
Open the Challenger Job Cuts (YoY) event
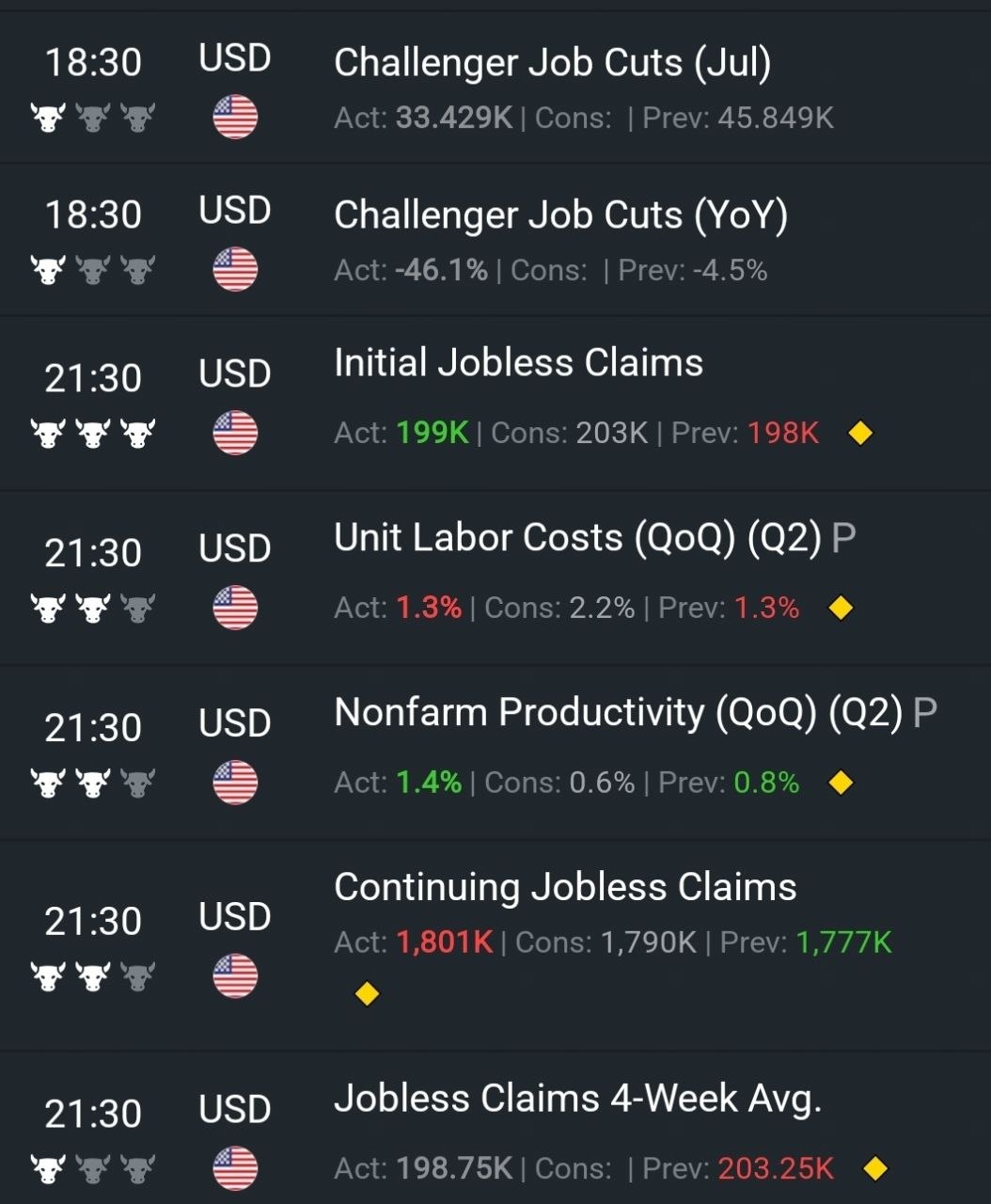495,240
